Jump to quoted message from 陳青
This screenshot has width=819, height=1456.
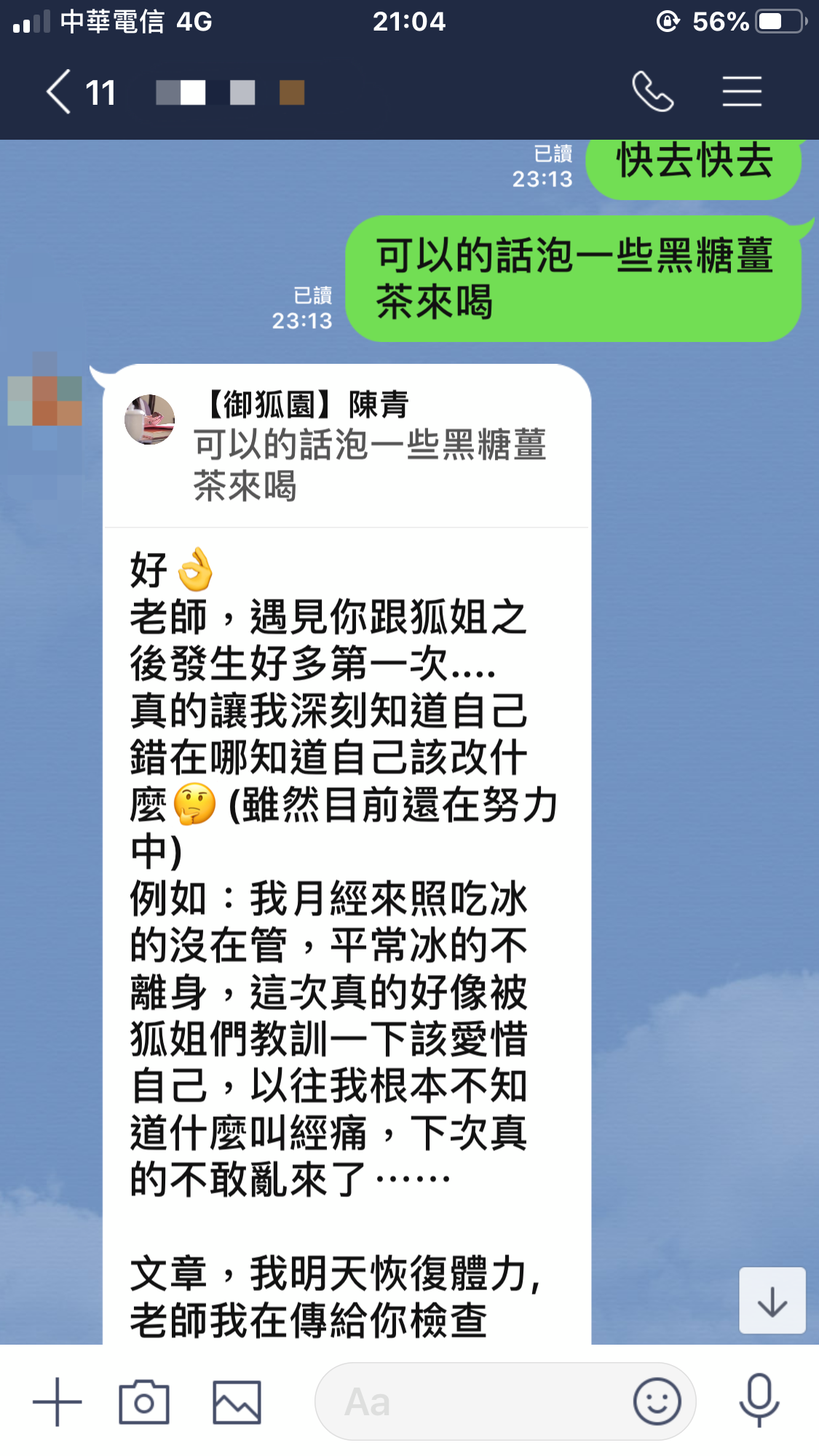coord(347,445)
